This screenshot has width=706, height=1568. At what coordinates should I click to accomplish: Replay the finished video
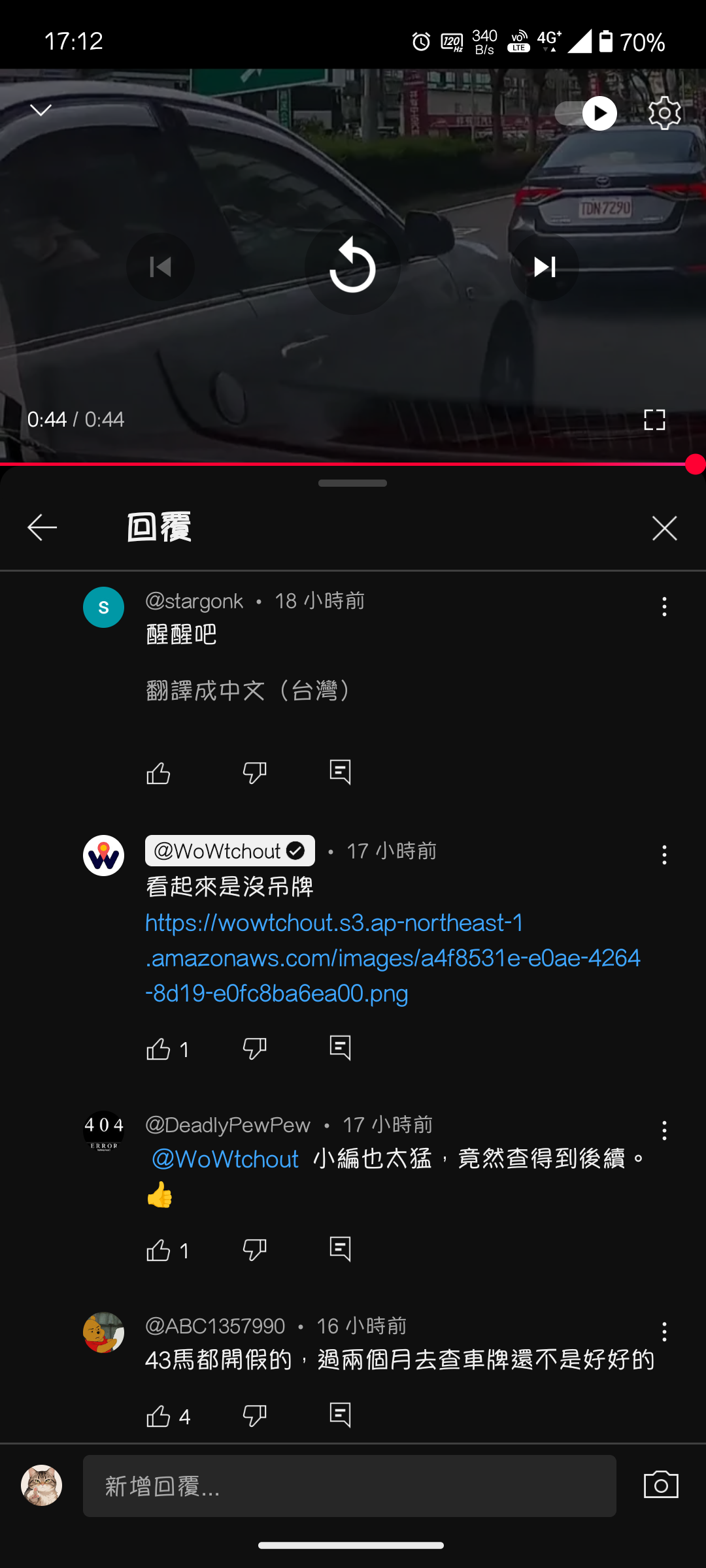click(352, 267)
